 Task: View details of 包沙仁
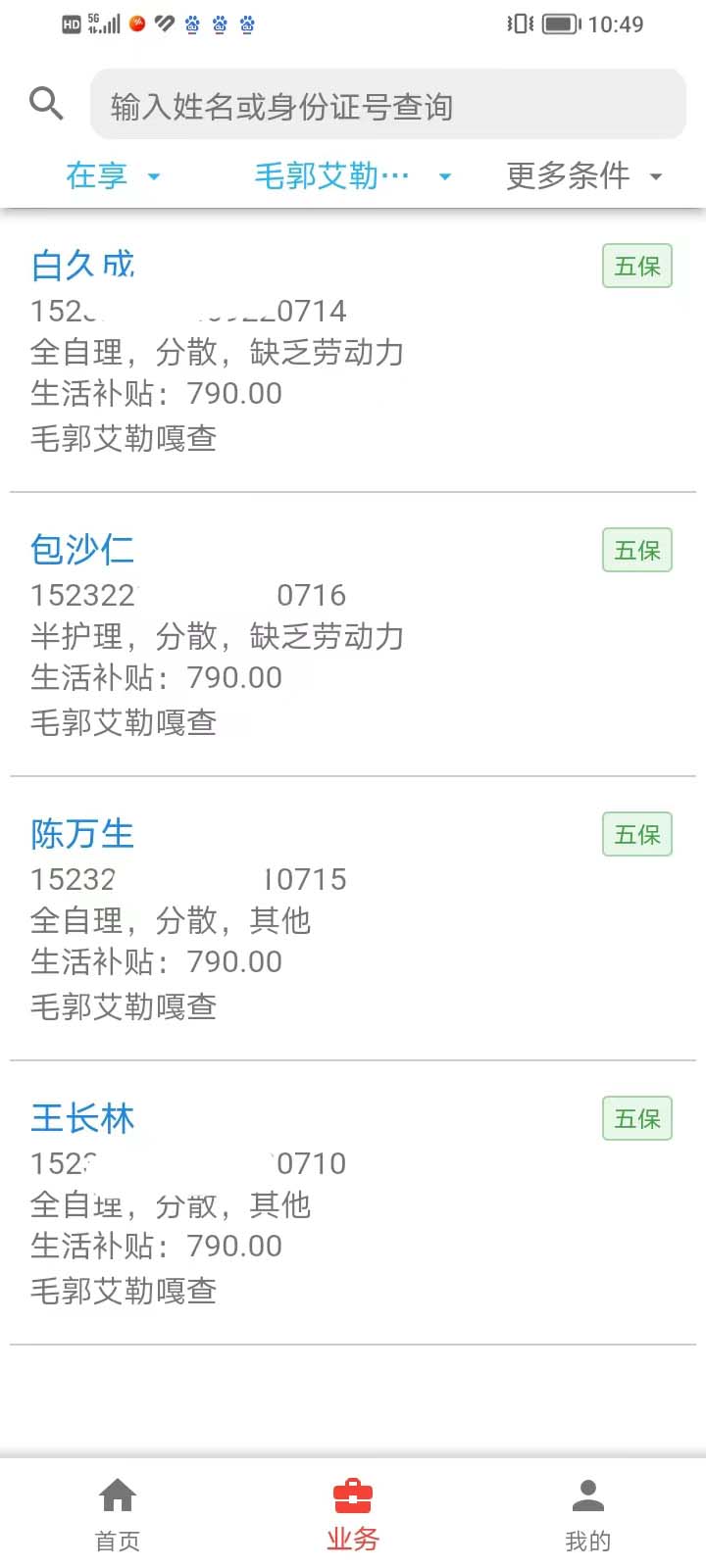(x=353, y=634)
